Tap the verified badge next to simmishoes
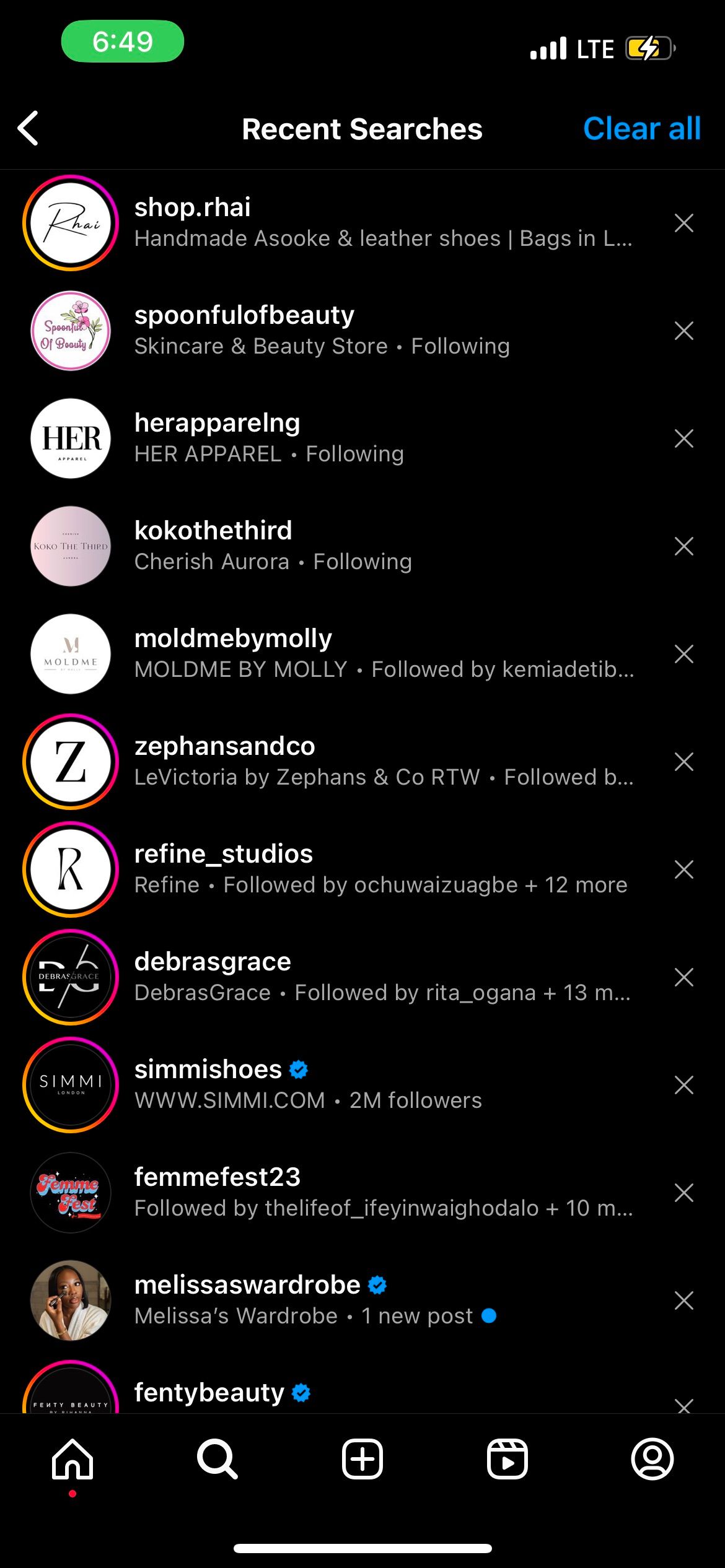Image resolution: width=725 pixels, height=1568 pixels. 298,1069
